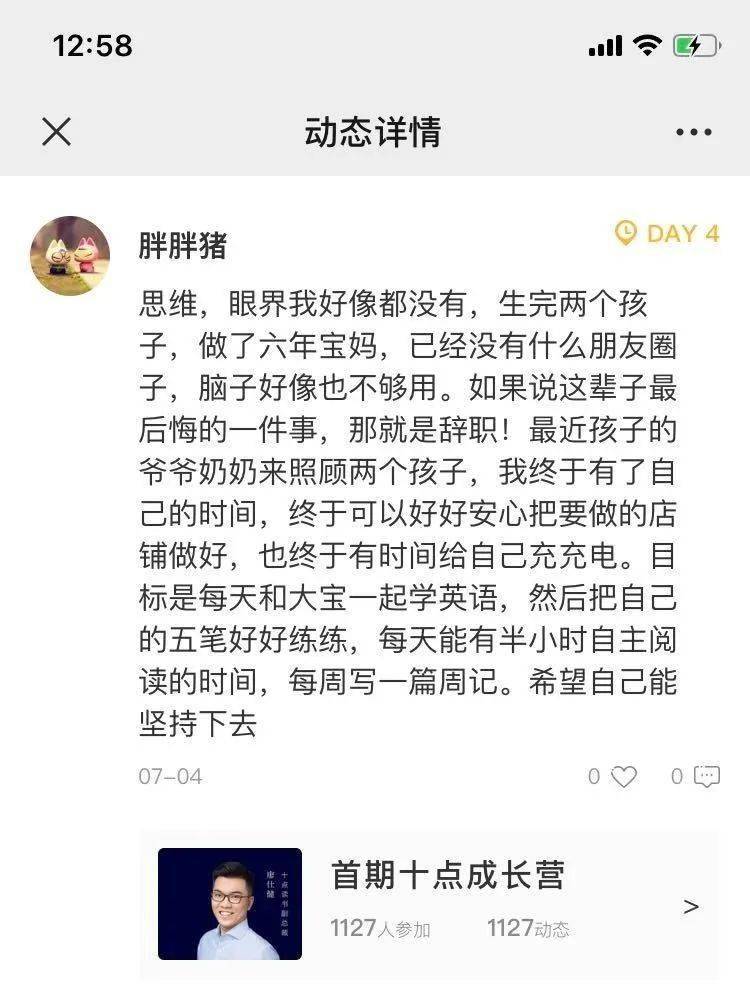
Task: Open the 首期十点成长营 card
Action: coord(428,904)
